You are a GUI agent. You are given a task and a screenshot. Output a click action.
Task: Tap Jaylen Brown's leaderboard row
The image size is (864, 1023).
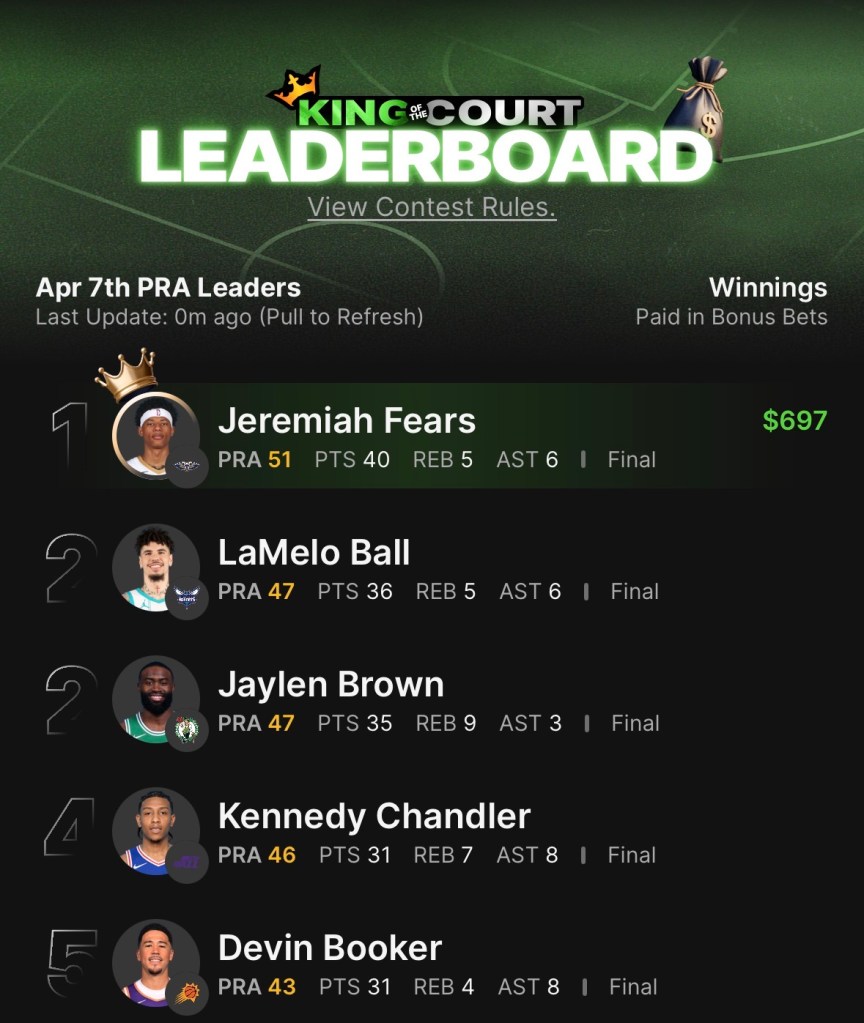pos(432,699)
